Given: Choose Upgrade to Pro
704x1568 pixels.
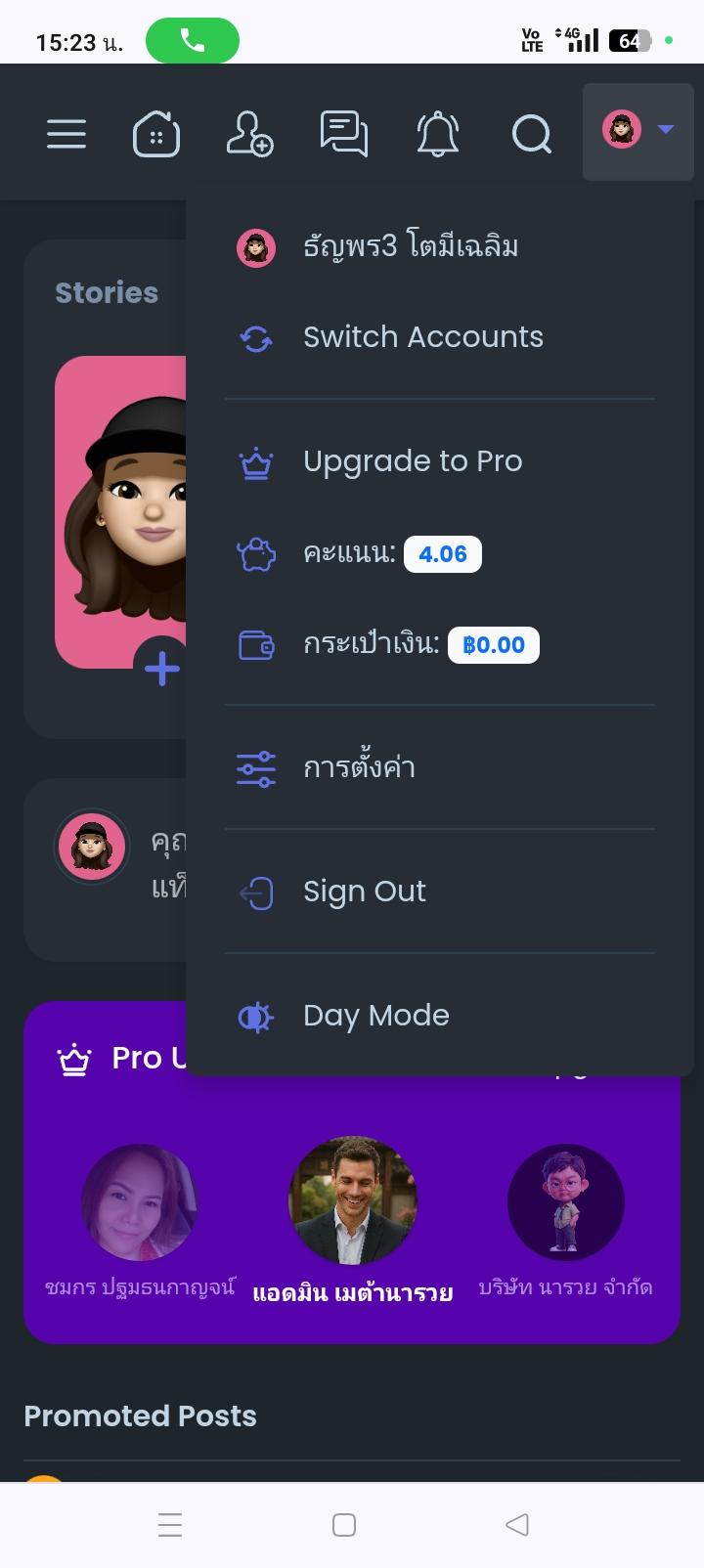Looking at the screenshot, I should pyautogui.click(x=412, y=461).
